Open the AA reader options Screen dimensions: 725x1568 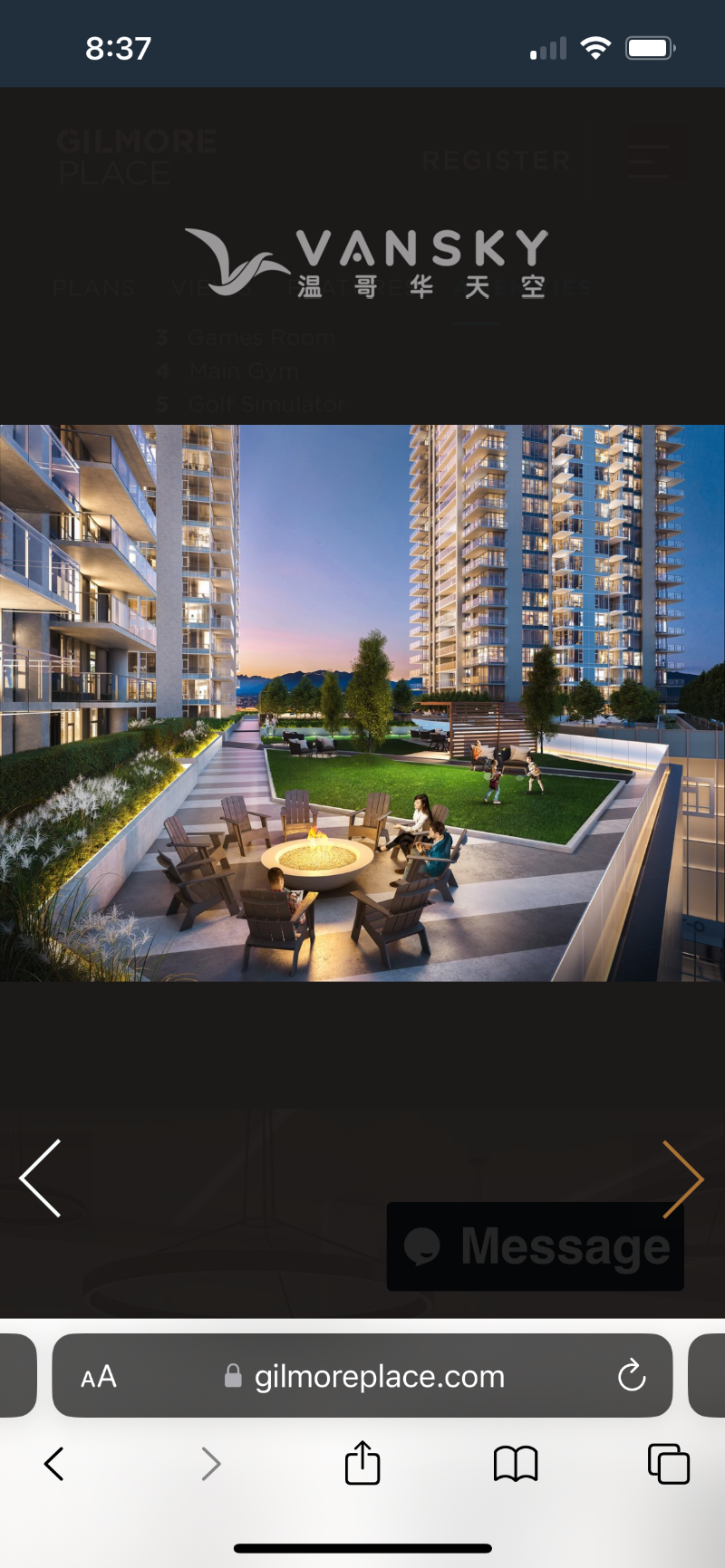pos(99,1377)
